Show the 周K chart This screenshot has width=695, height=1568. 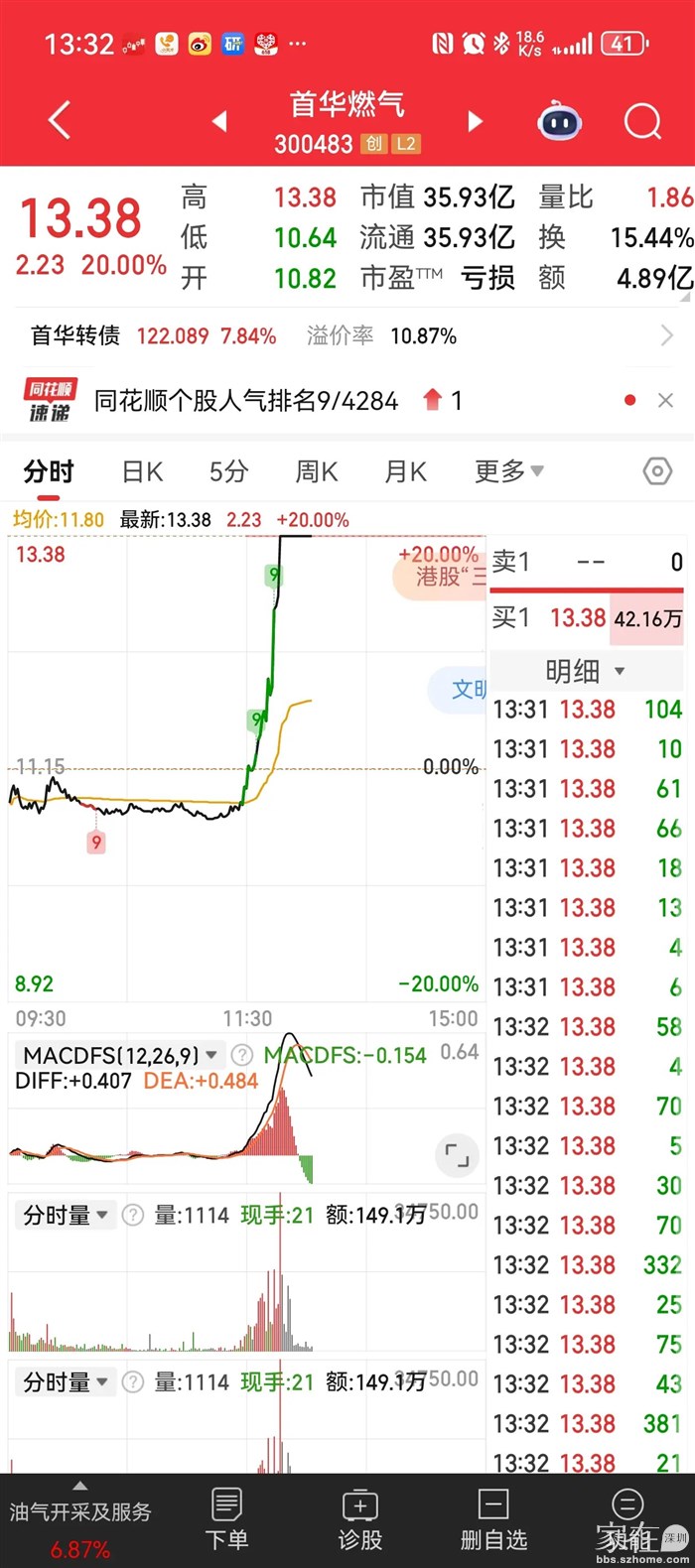pos(317,471)
